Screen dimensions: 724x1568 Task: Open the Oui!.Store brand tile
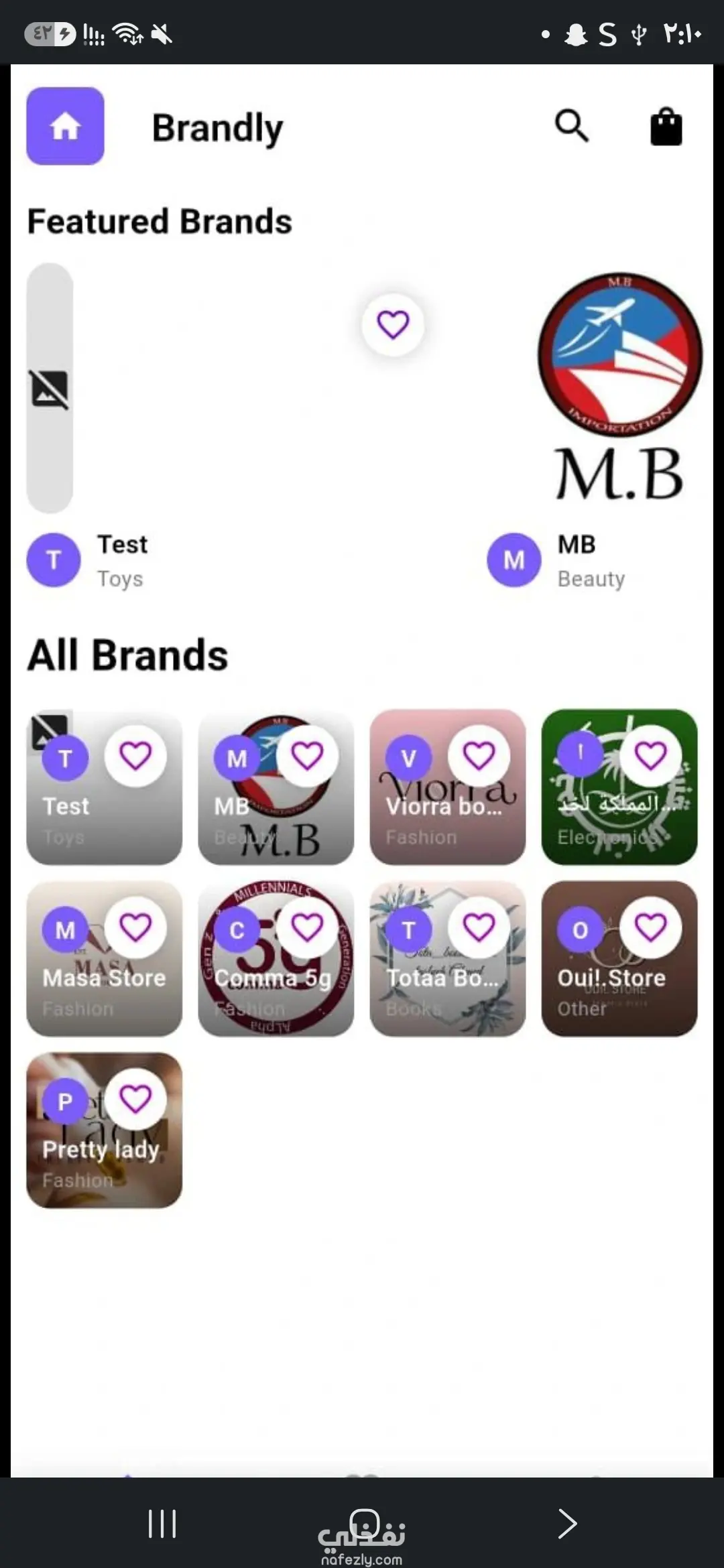point(619,958)
